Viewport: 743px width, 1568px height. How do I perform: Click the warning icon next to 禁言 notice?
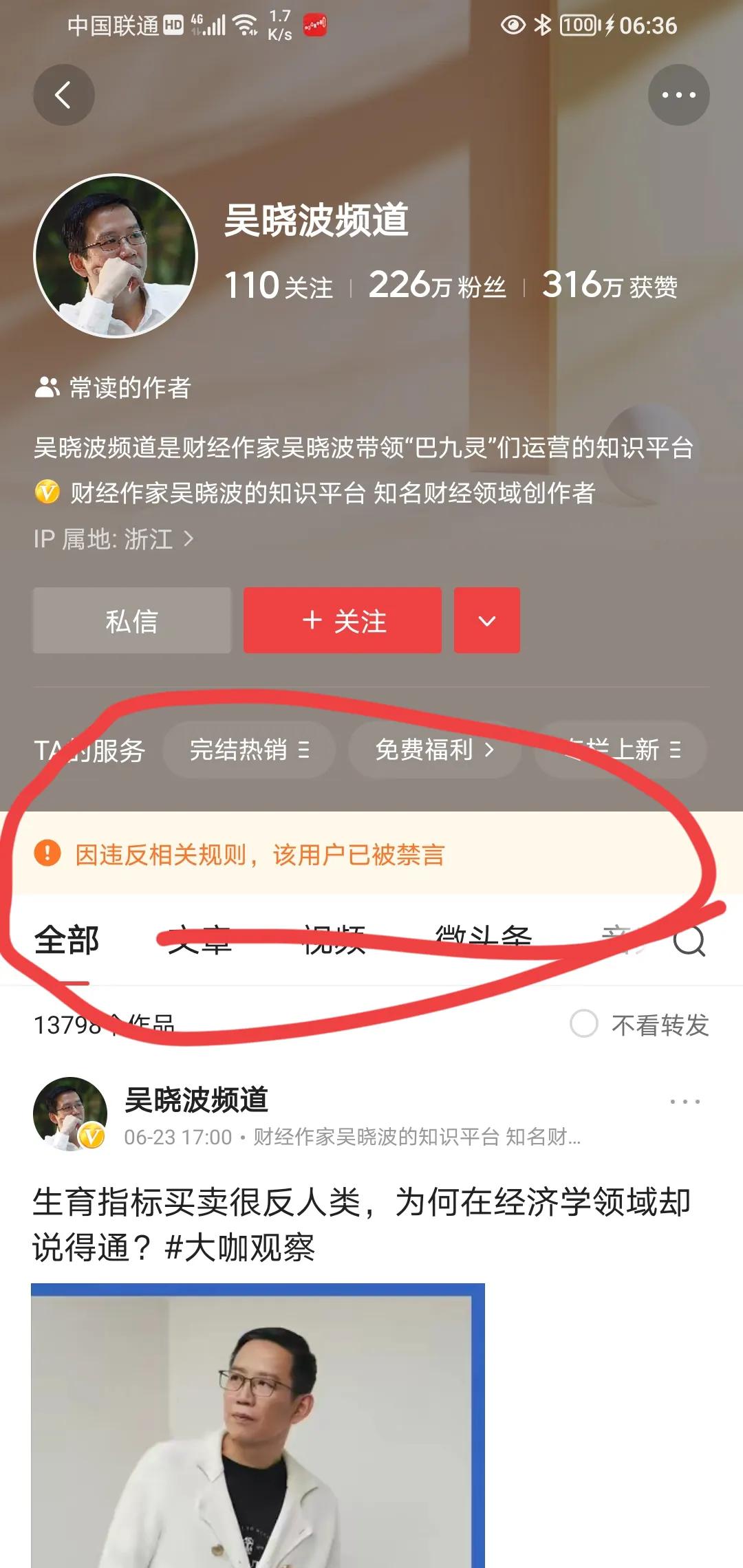pyautogui.click(x=46, y=854)
